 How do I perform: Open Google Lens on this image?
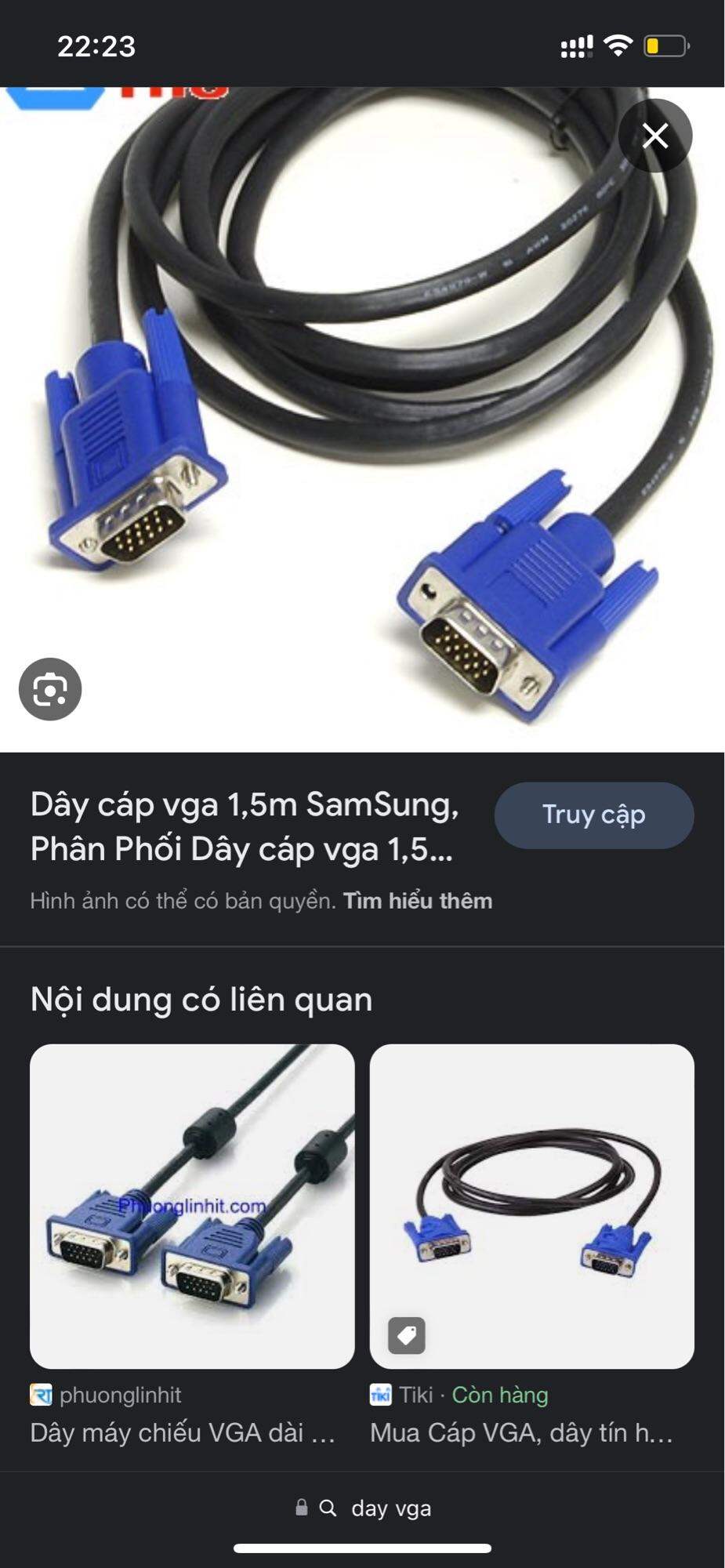50,689
